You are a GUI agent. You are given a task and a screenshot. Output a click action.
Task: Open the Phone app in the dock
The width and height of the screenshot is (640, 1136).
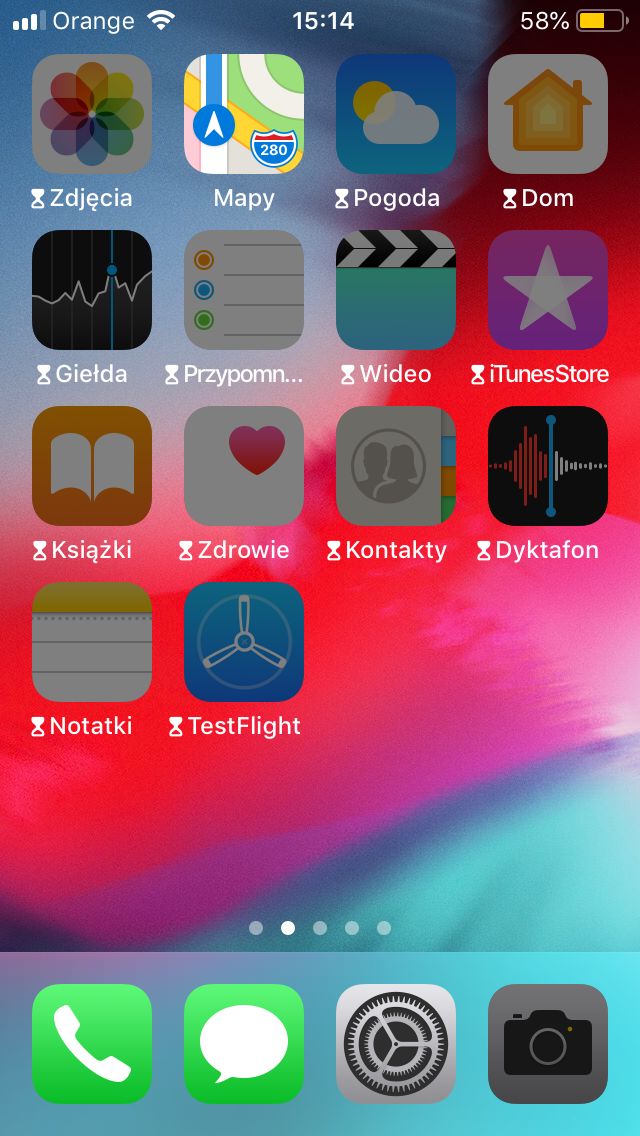[92, 1044]
